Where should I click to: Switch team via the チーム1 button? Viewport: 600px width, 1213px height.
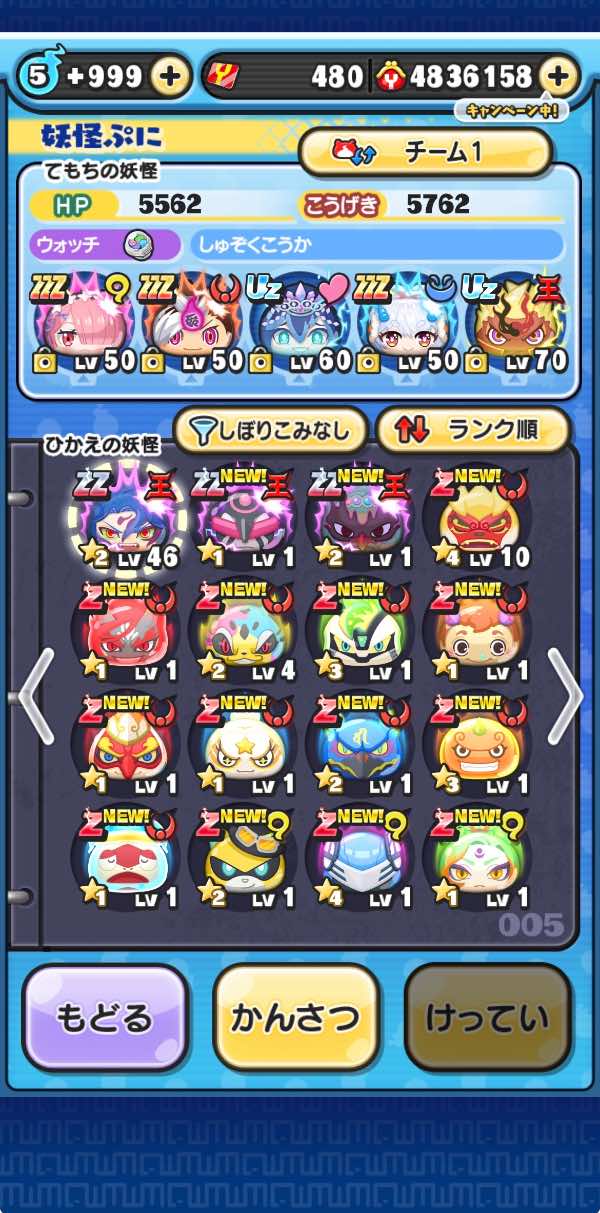click(x=426, y=152)
